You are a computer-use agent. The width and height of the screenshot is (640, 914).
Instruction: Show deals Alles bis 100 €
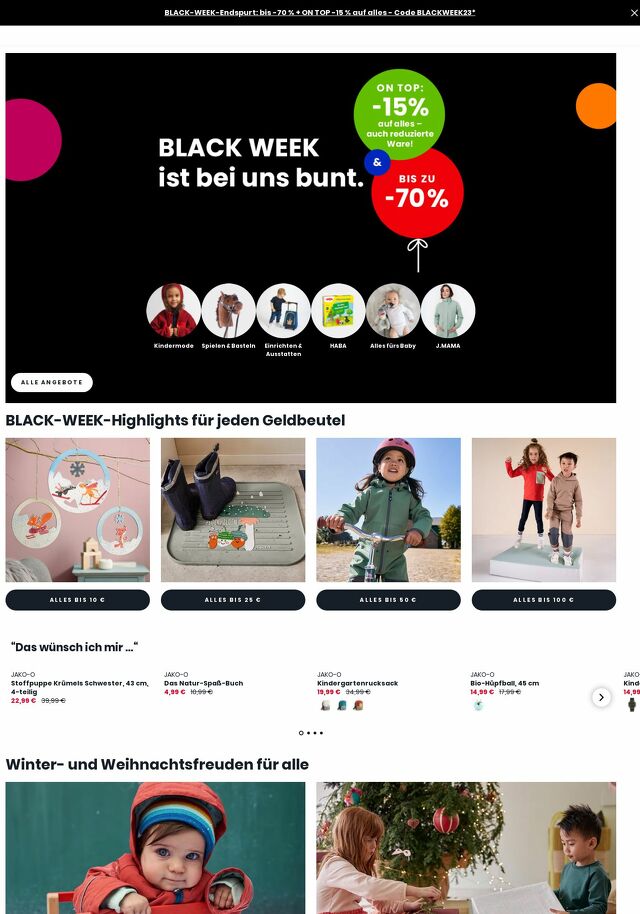[x=544, y=600]
